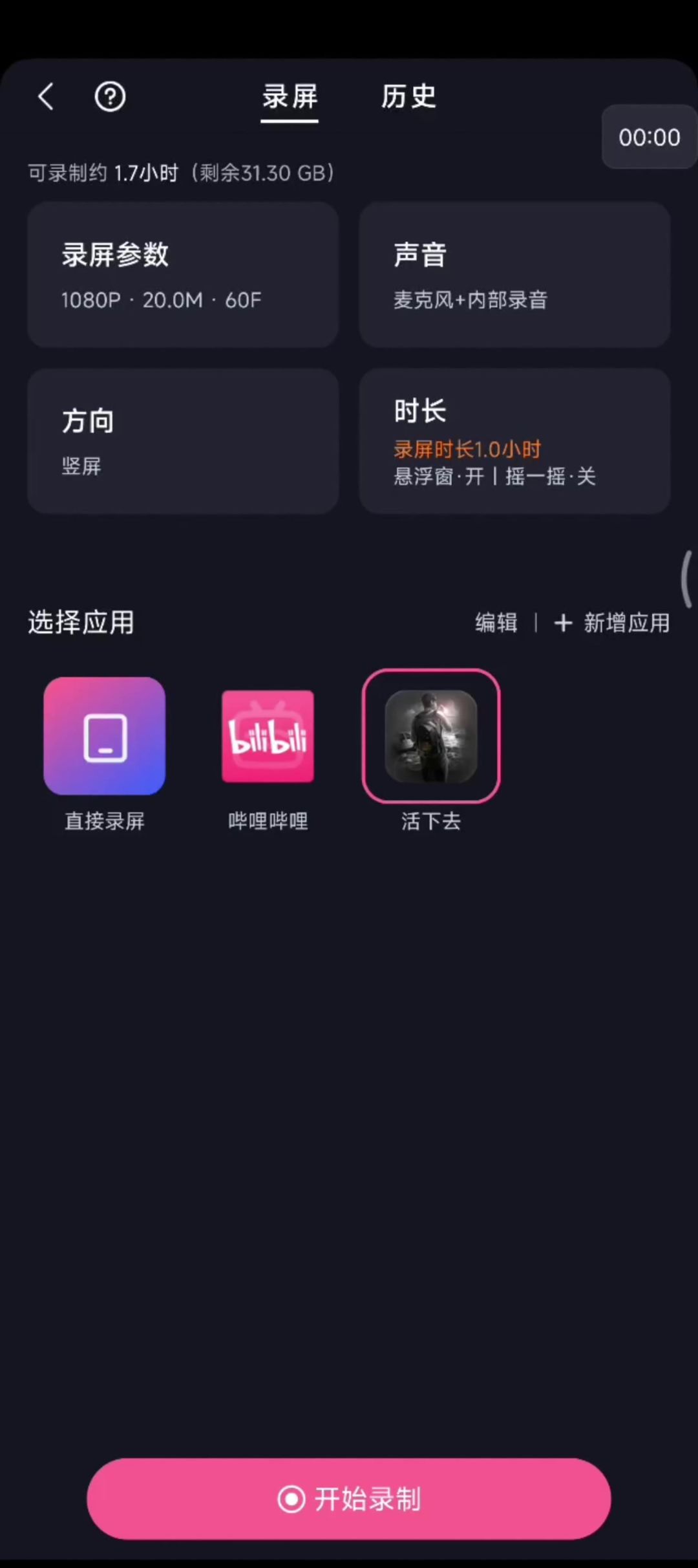Open the help question mark icon
The height and width of the screenshot is (1568, 698).
pyautogui.click(x=111, y=97)
